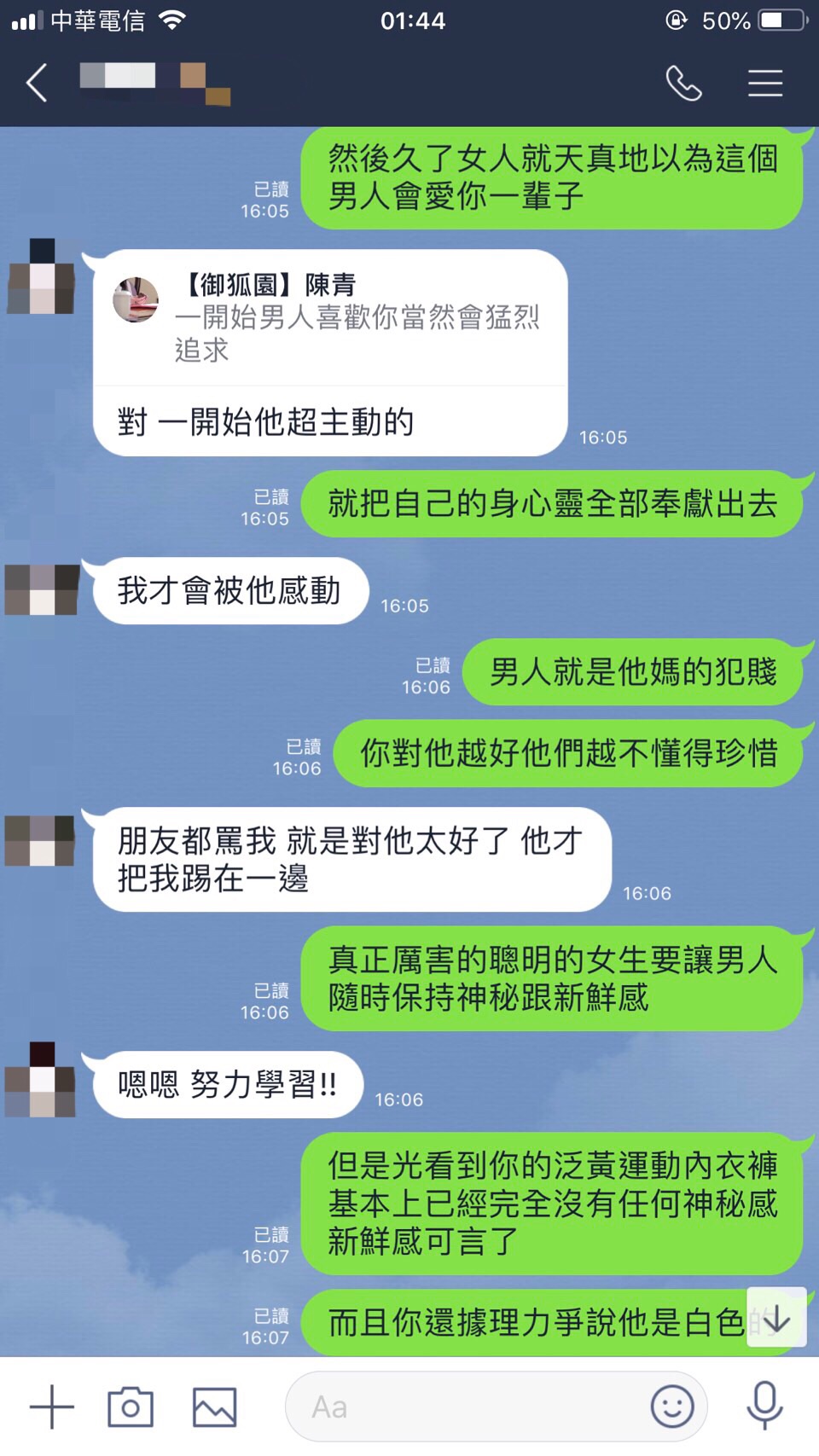Screen dimensions: 819x1456
Task: Record a voice message
Action: (764, 1407)
